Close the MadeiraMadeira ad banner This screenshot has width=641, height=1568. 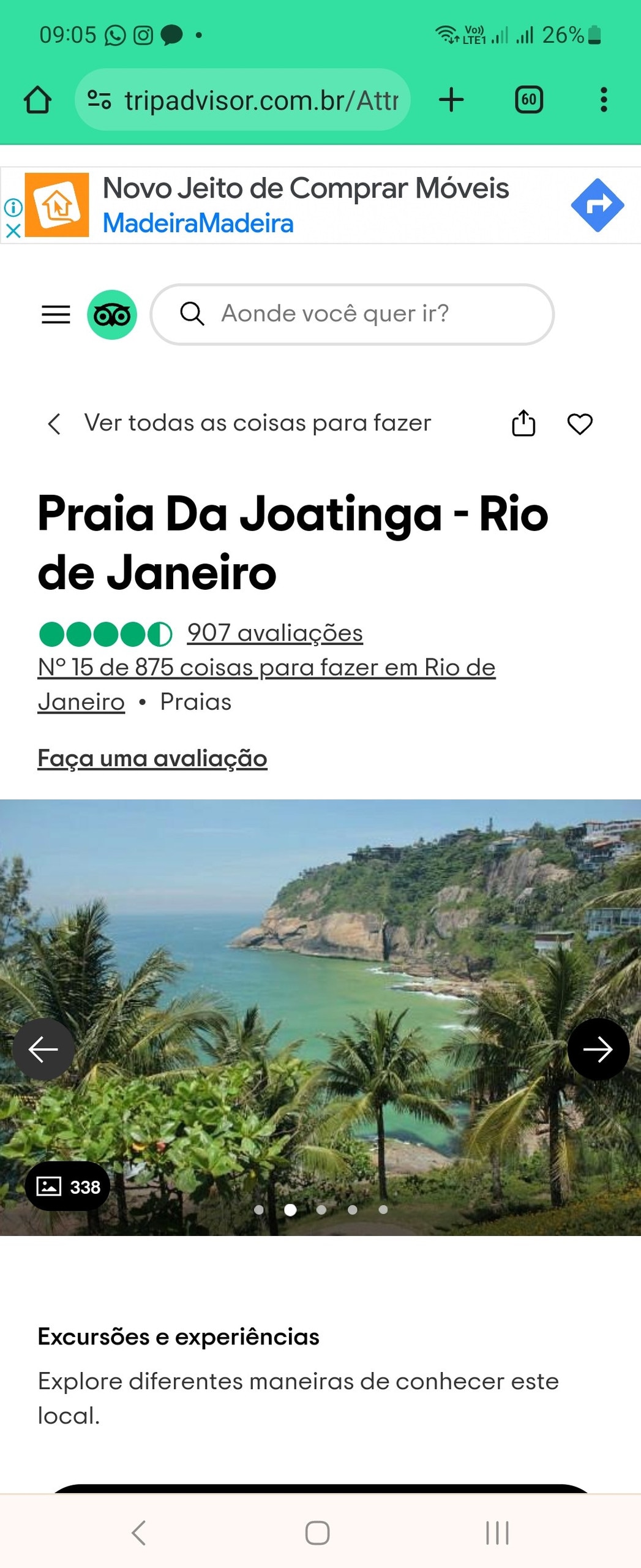(x=13, y=231)
